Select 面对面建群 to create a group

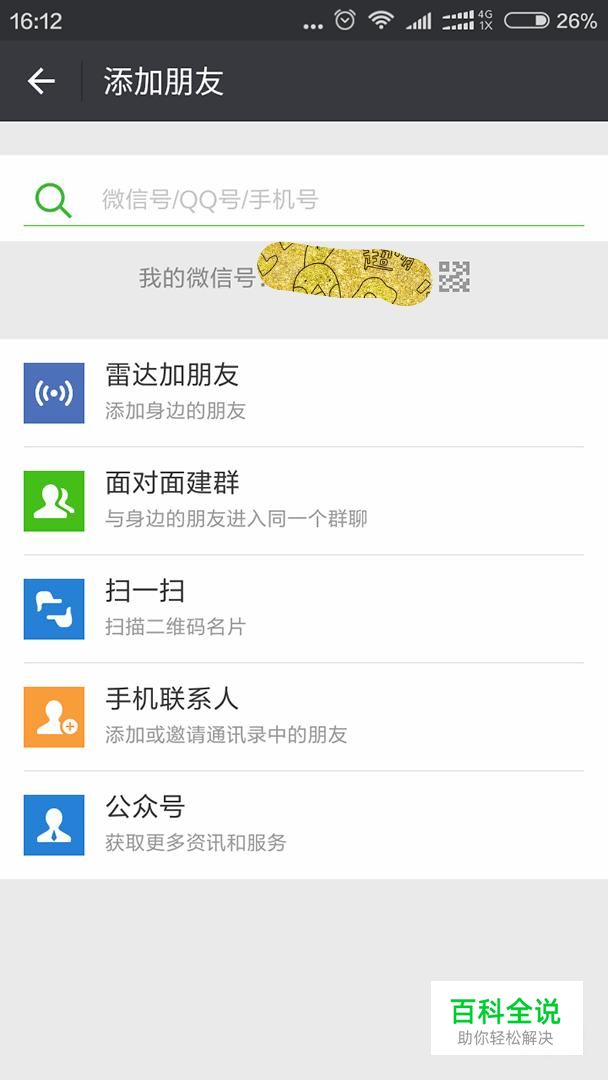coord(304,501)
